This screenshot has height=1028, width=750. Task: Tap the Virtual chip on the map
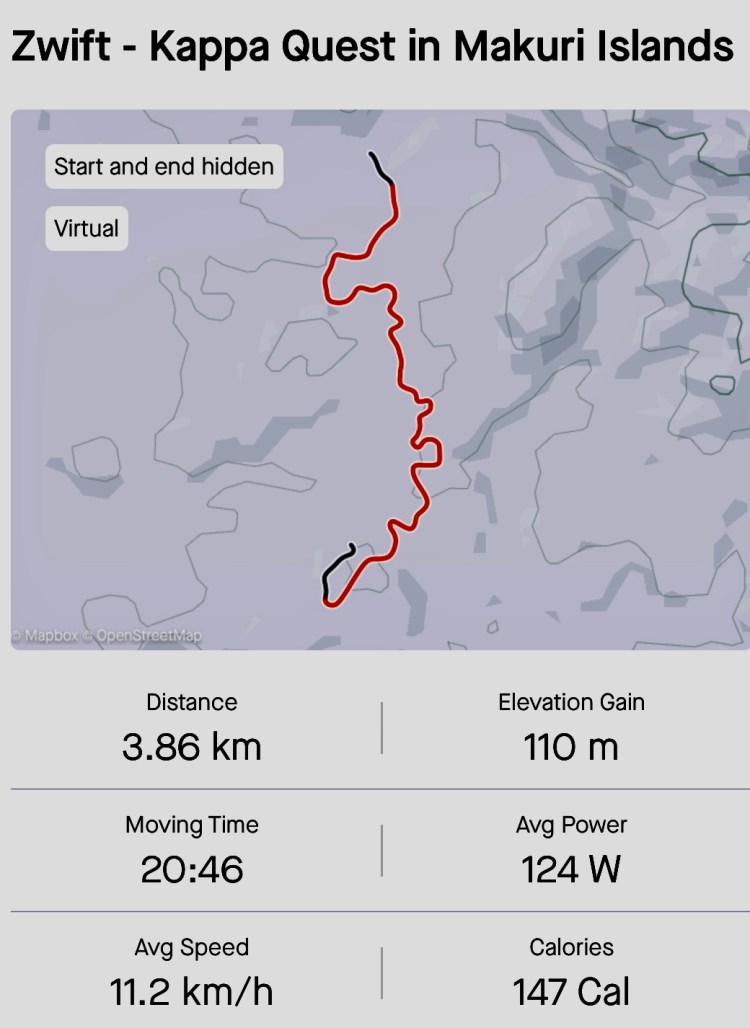pos(87,228)
